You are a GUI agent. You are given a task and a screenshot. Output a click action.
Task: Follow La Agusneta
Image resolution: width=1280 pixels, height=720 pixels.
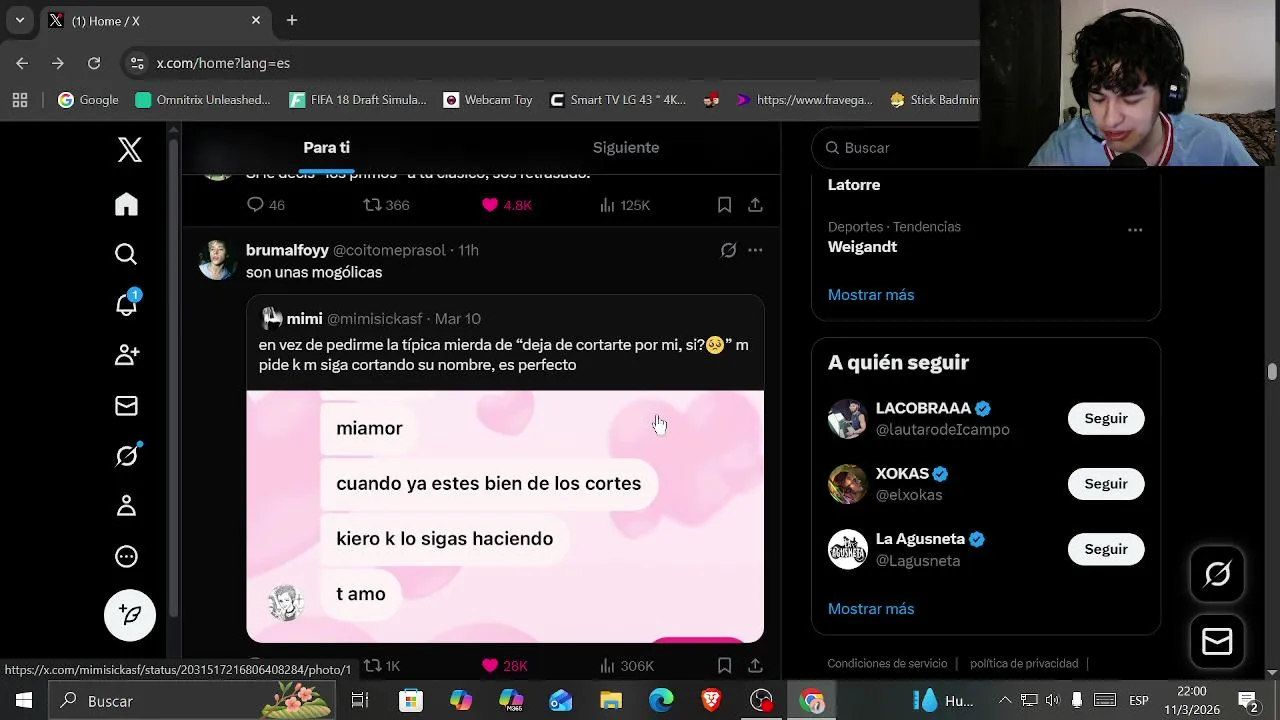(x=1105, y=549)
